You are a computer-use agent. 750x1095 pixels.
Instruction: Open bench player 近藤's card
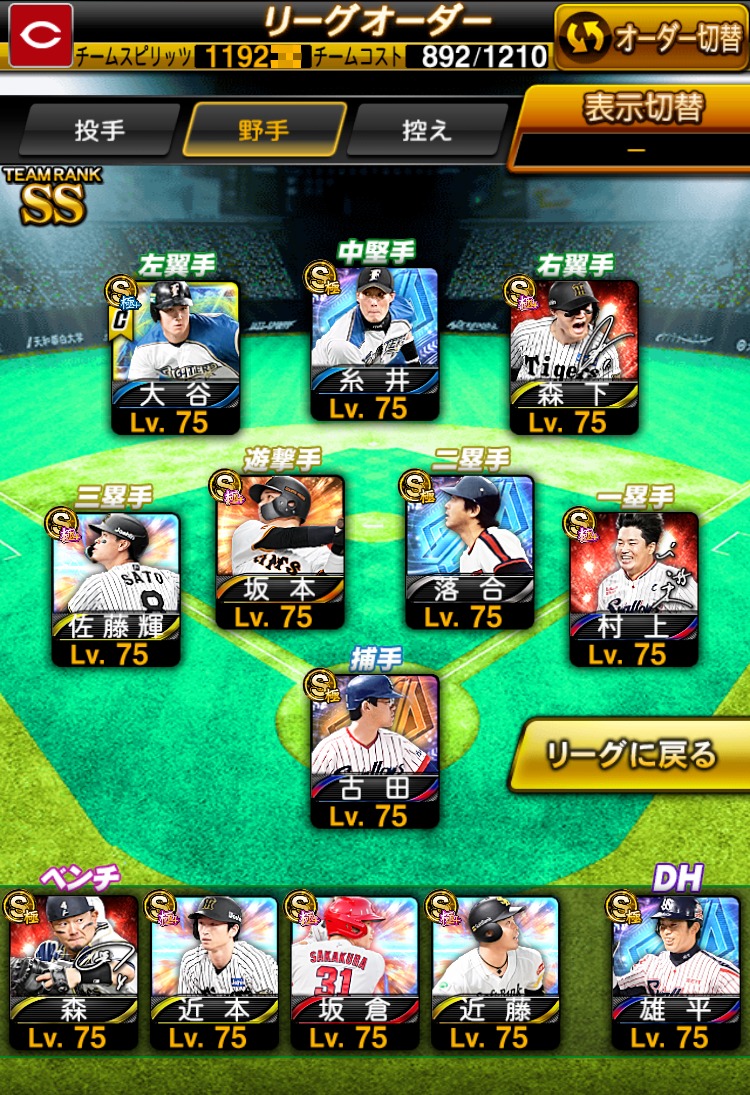click(x=494, y=970)
